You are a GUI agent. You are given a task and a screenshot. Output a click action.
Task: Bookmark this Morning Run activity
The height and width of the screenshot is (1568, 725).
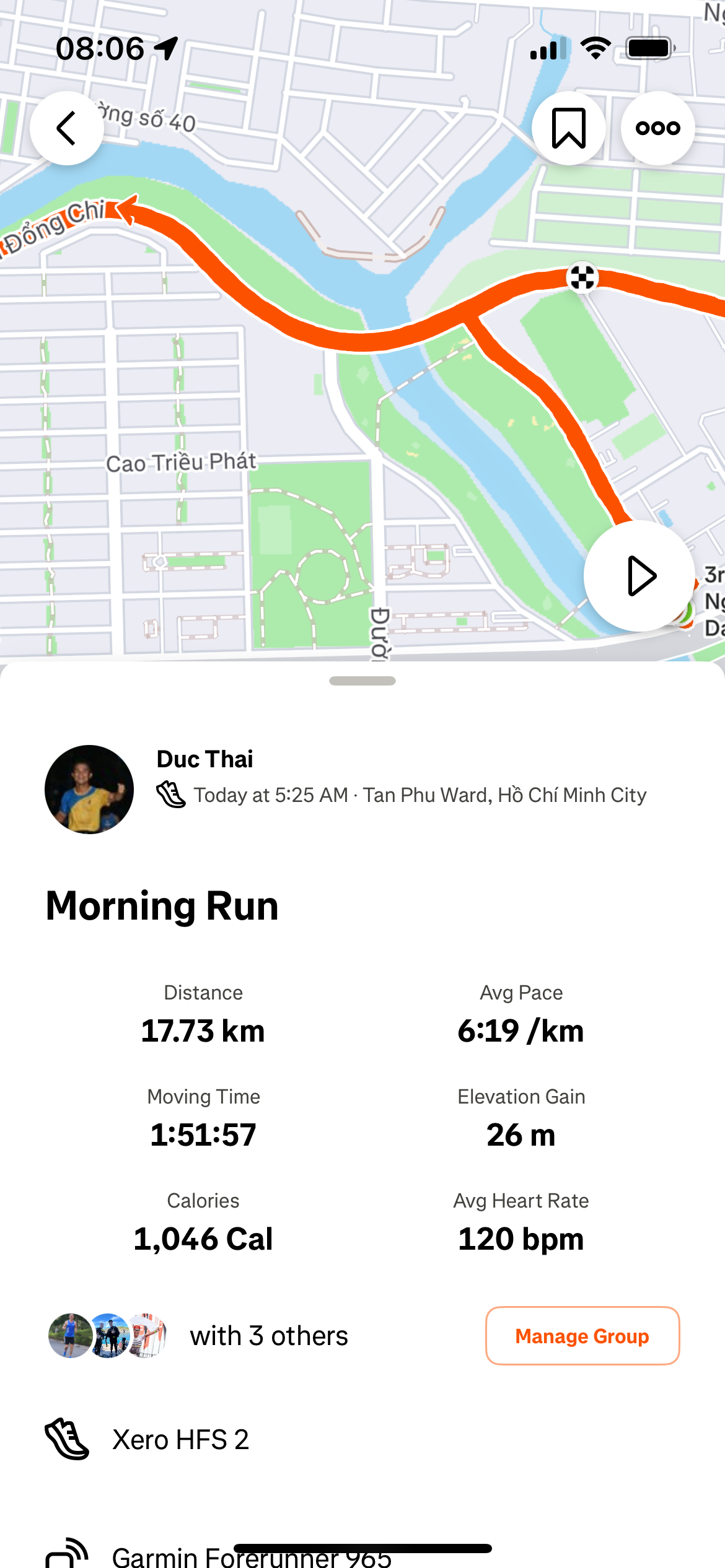[568, 128]
